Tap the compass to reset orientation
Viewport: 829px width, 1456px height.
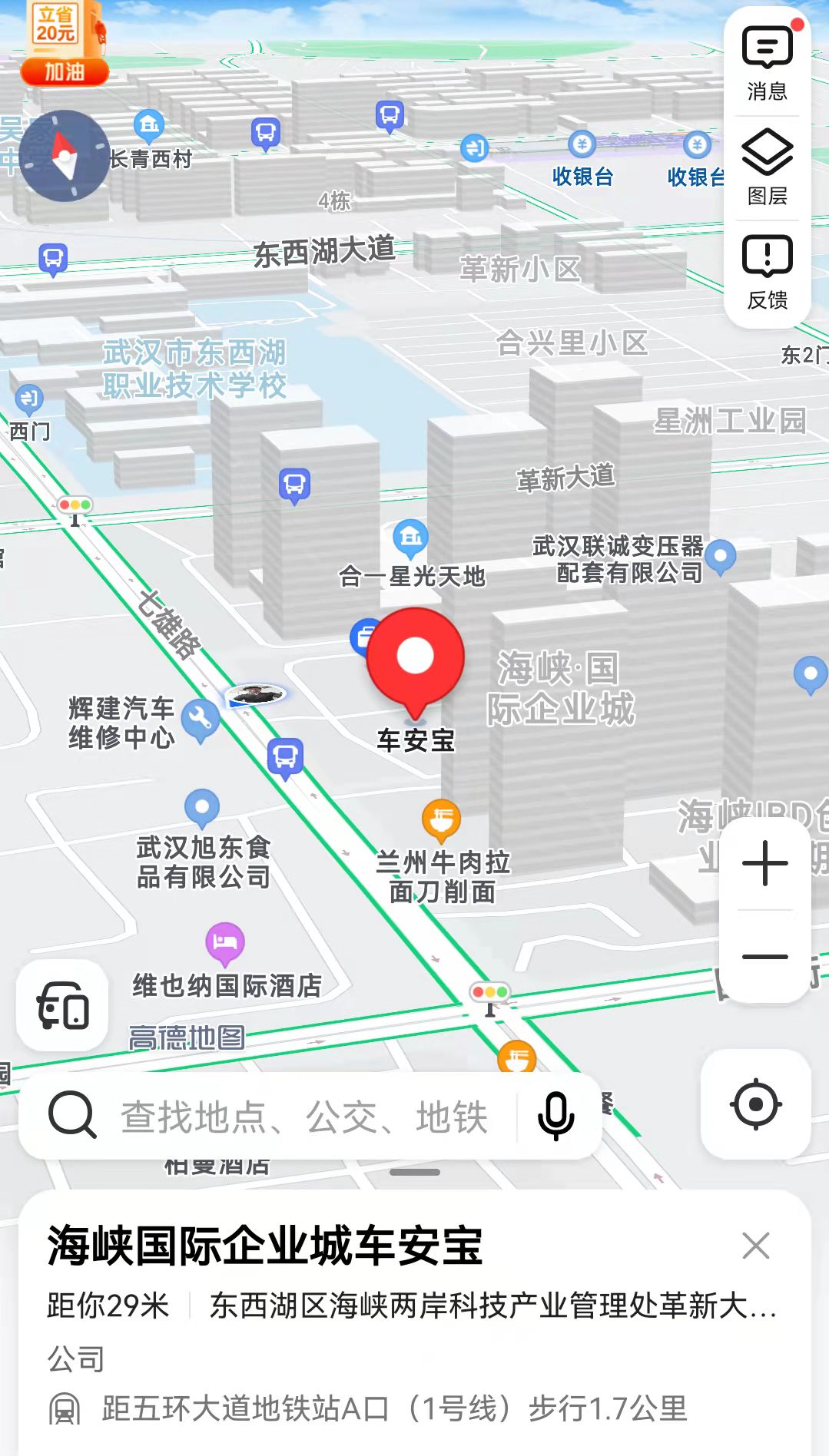tap(65, 156)
